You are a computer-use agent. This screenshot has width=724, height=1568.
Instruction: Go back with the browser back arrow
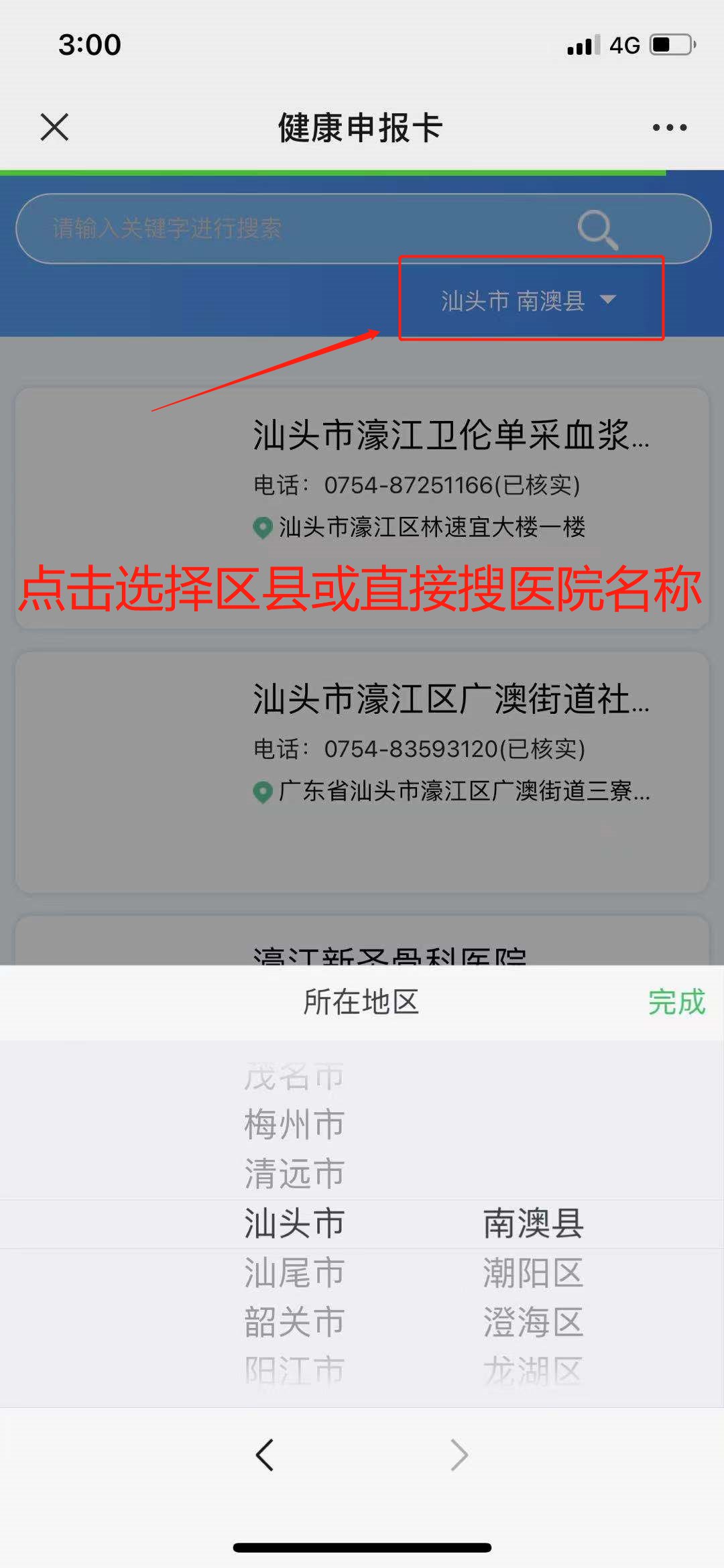coord(265,1455)
